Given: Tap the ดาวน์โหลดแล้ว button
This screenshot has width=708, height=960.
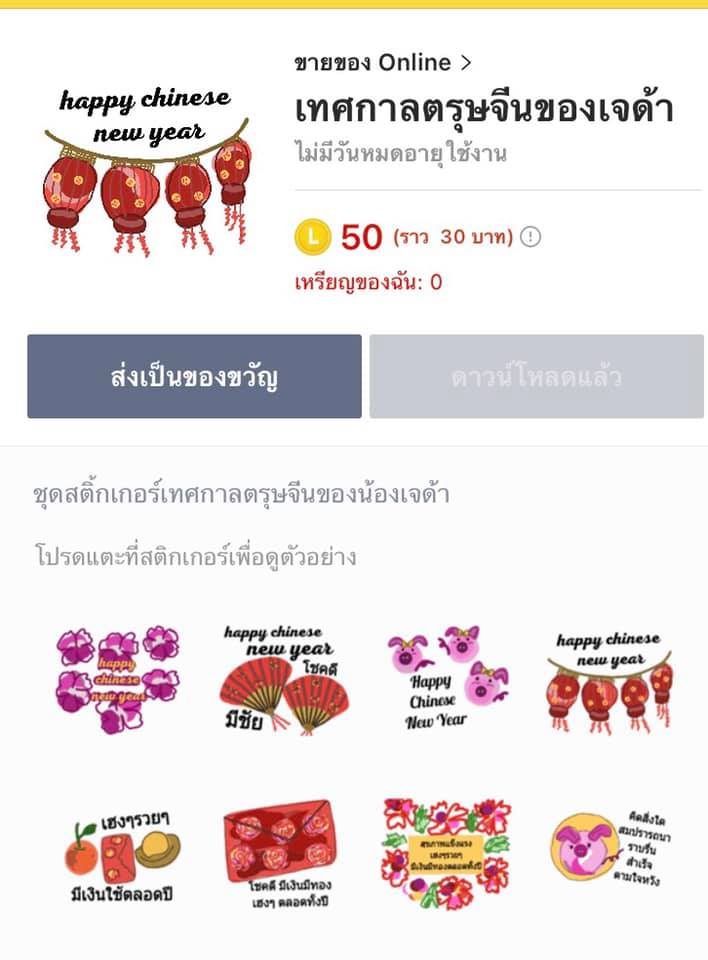Looking at the screenshot, I should point(536,377).
